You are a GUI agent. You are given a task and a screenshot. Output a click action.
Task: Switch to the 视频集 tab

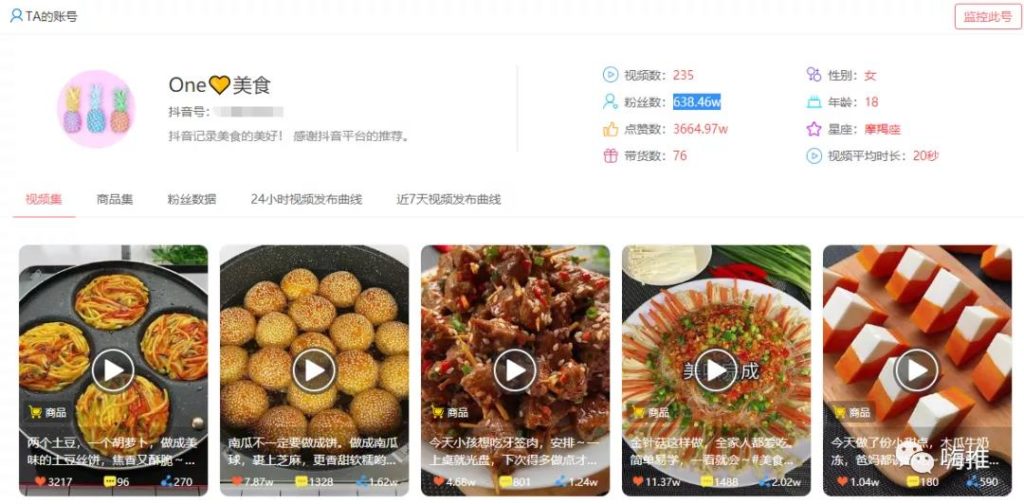pos(43,199)
